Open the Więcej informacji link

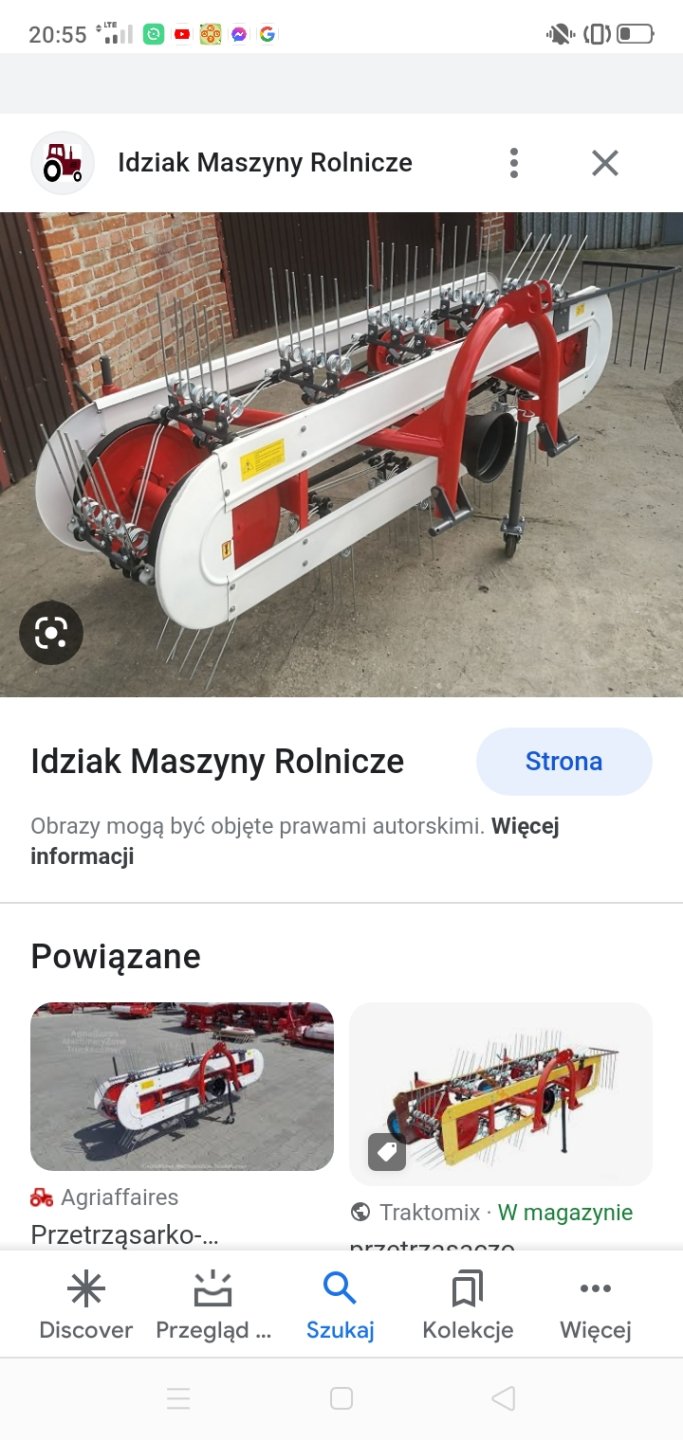coord(82,857)
